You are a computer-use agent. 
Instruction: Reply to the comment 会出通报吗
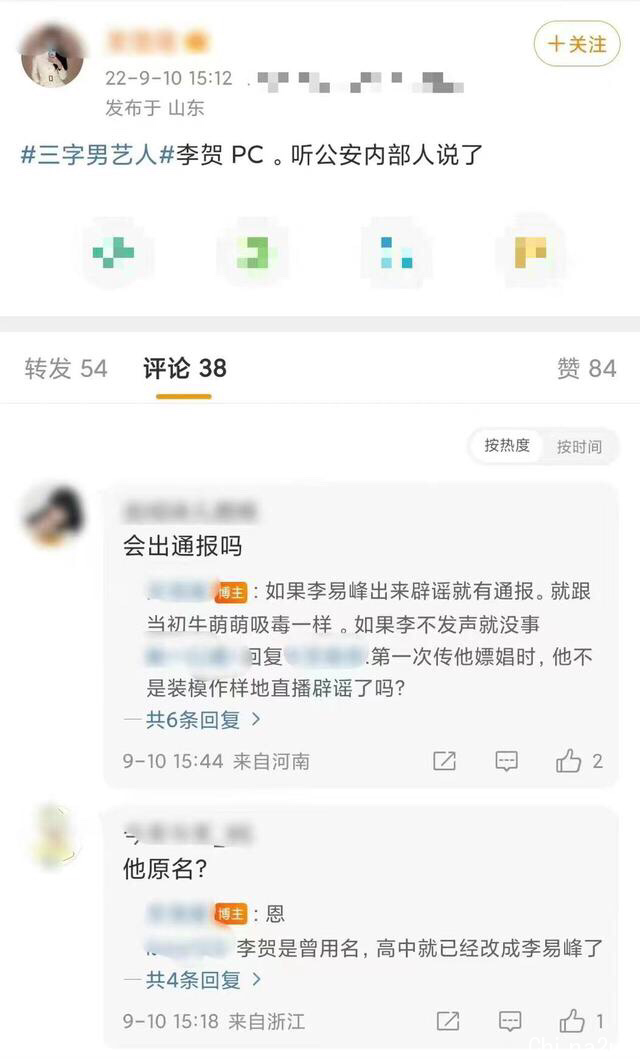point(506,761)
